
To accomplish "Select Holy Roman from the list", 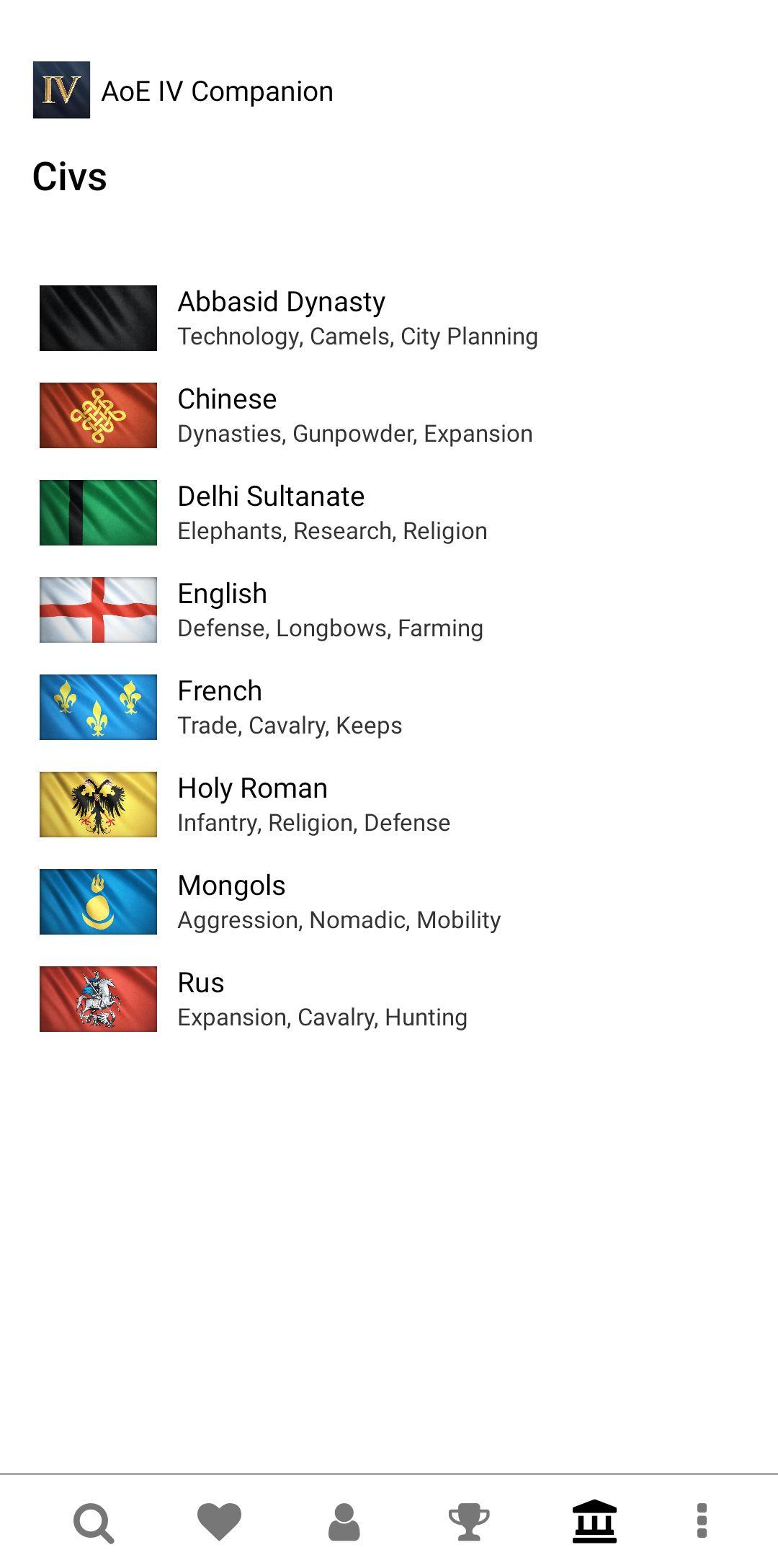I will point(389,804).
